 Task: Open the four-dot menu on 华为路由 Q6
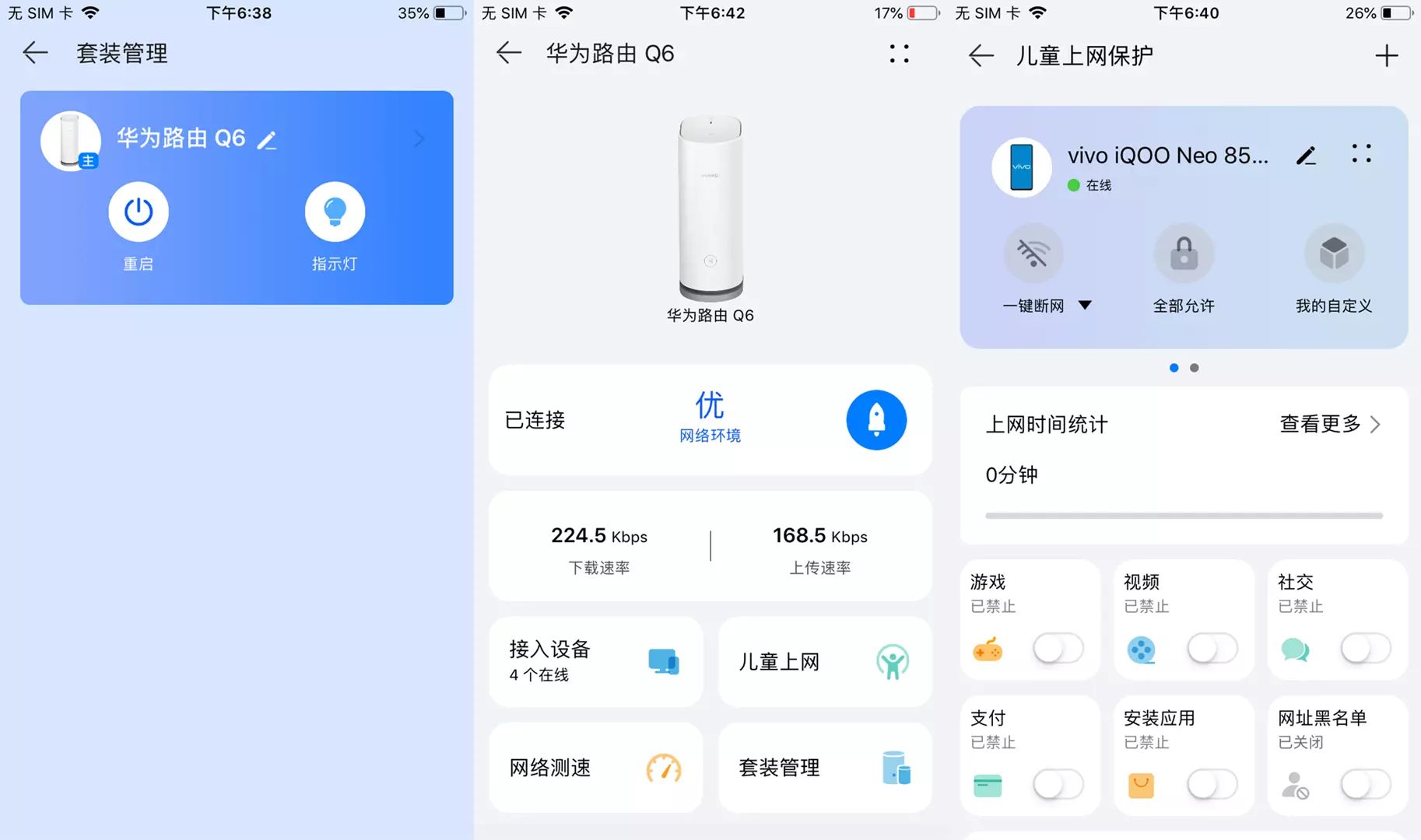point(899,54)
